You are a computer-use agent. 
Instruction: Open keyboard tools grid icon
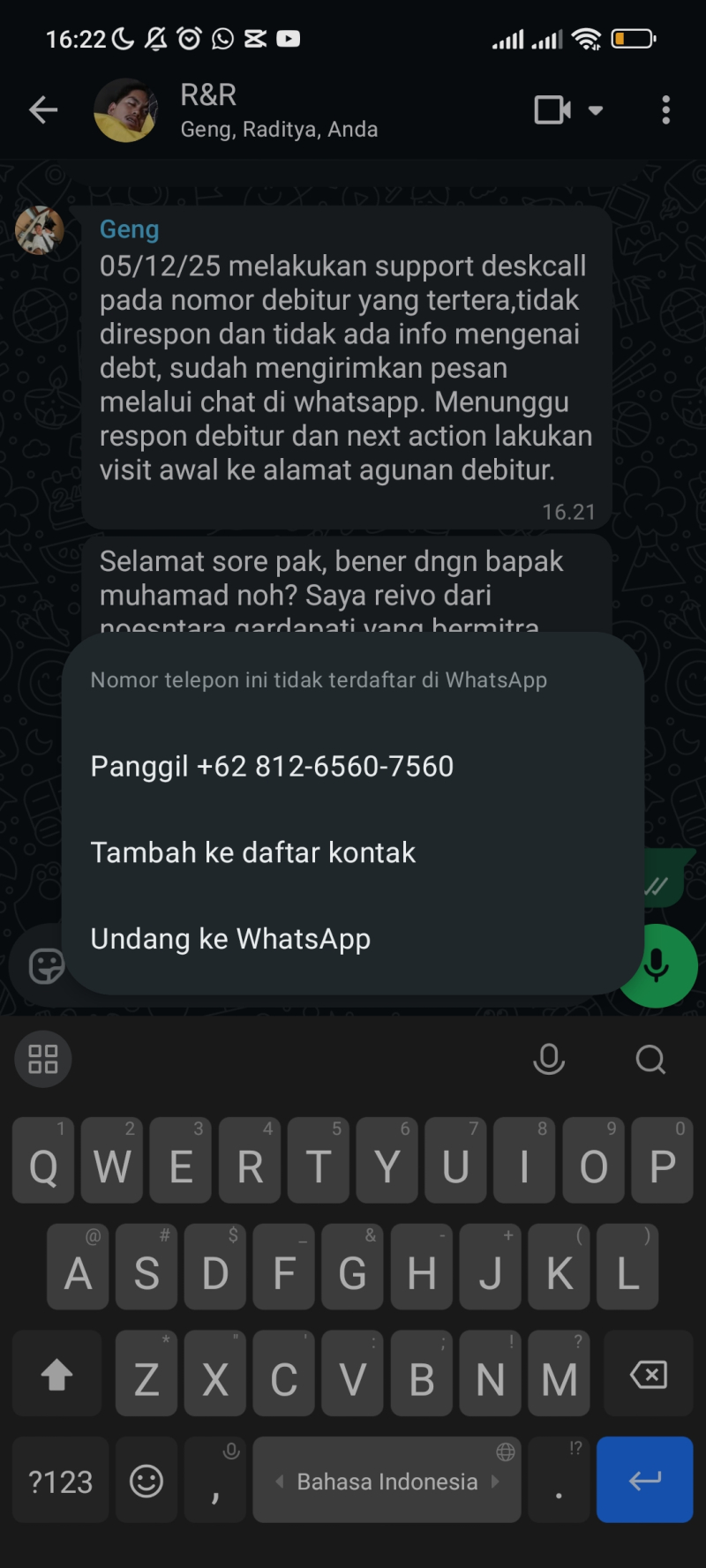(x=43, y=1059)
